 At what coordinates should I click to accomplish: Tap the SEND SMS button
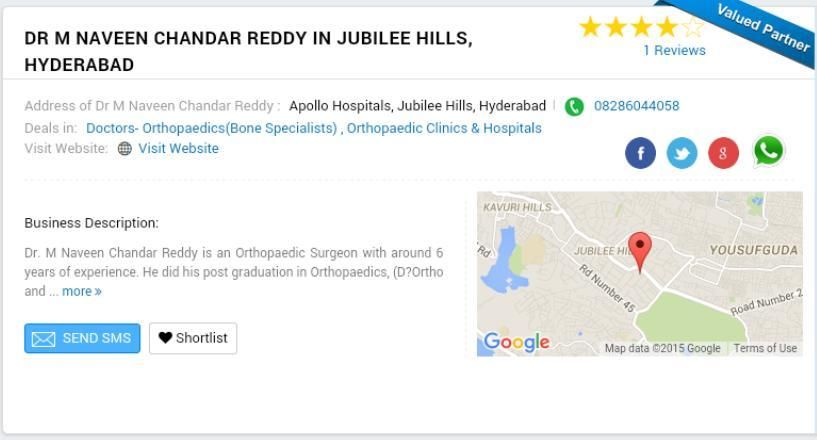coord(83,338)
